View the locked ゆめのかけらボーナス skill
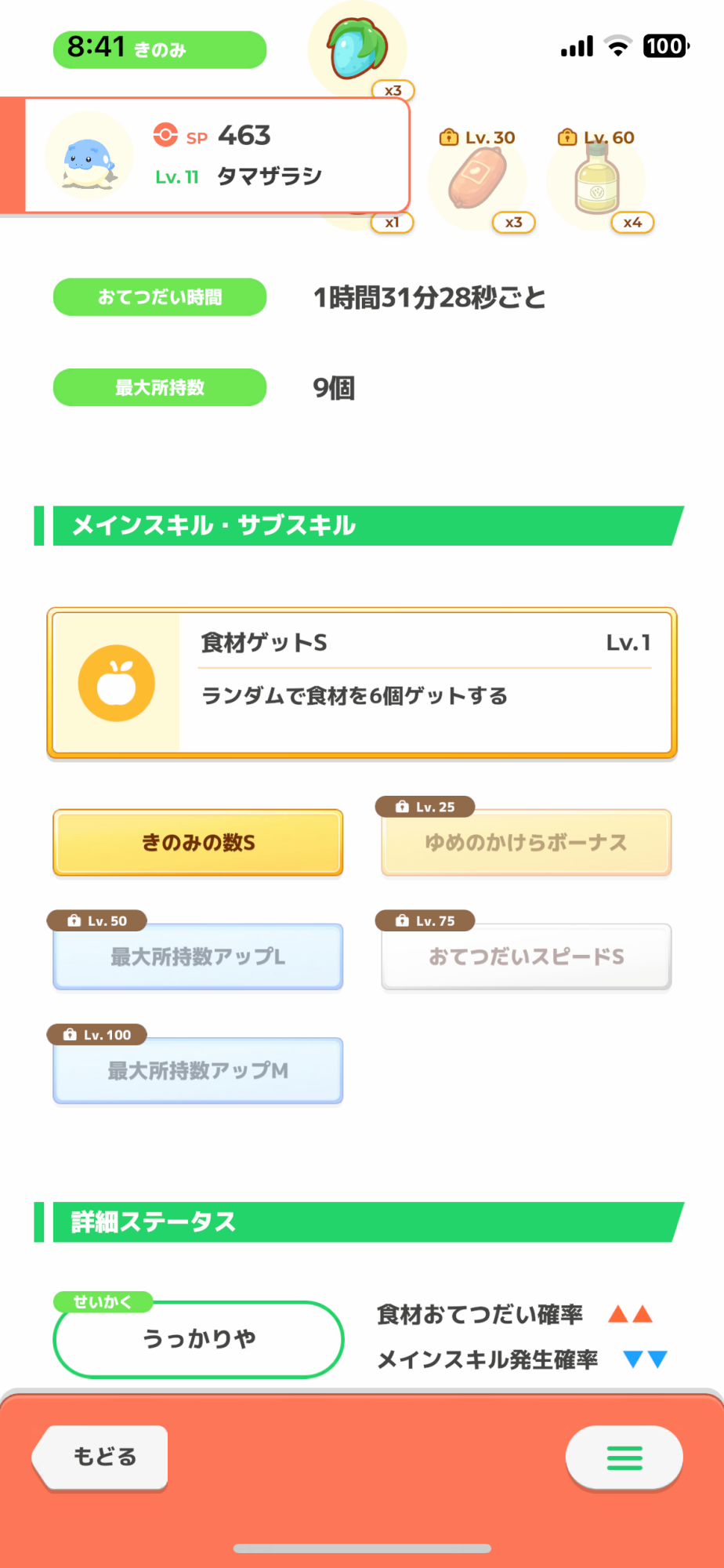 tap(527, 843)
